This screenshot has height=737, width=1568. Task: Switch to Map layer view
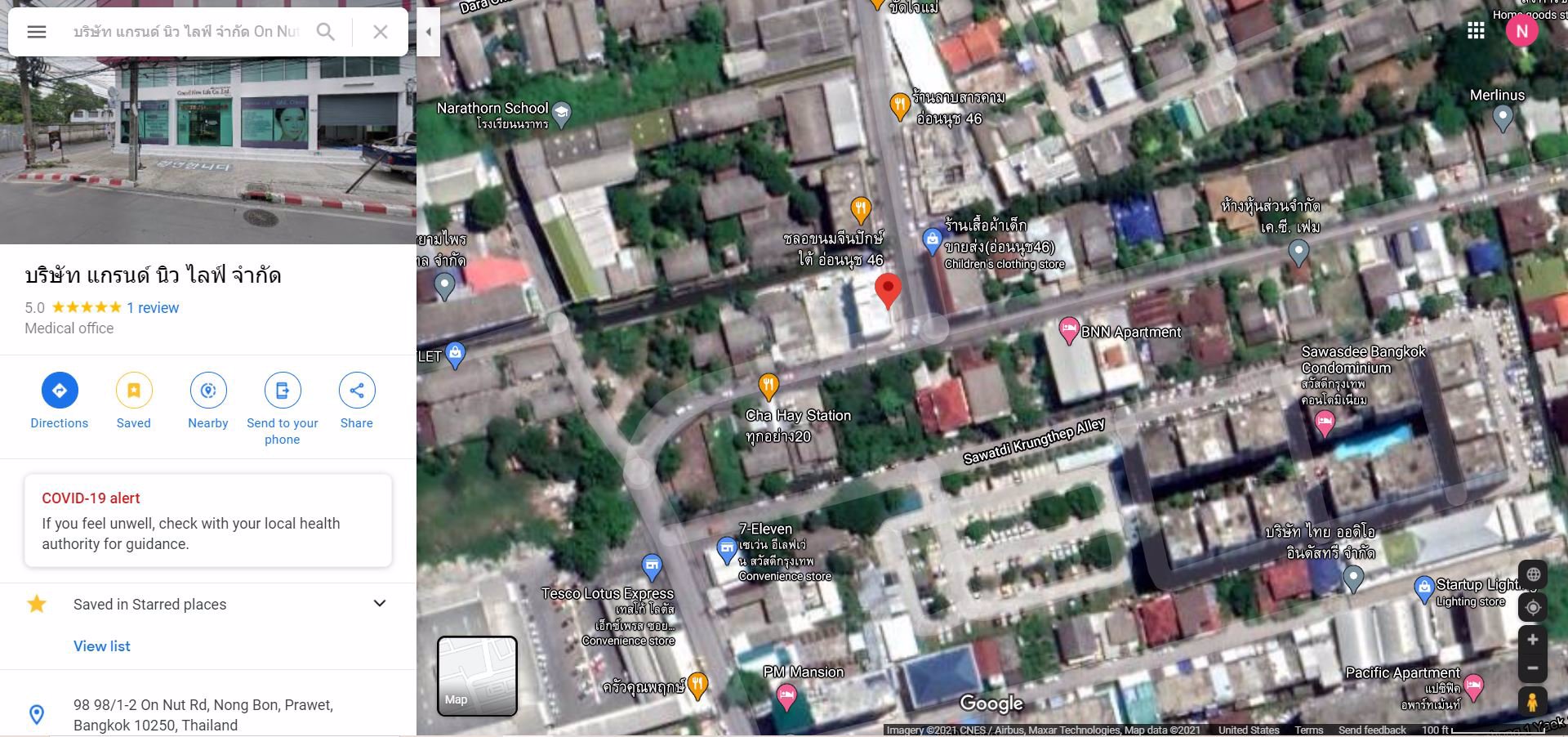[x=478, y=676]
